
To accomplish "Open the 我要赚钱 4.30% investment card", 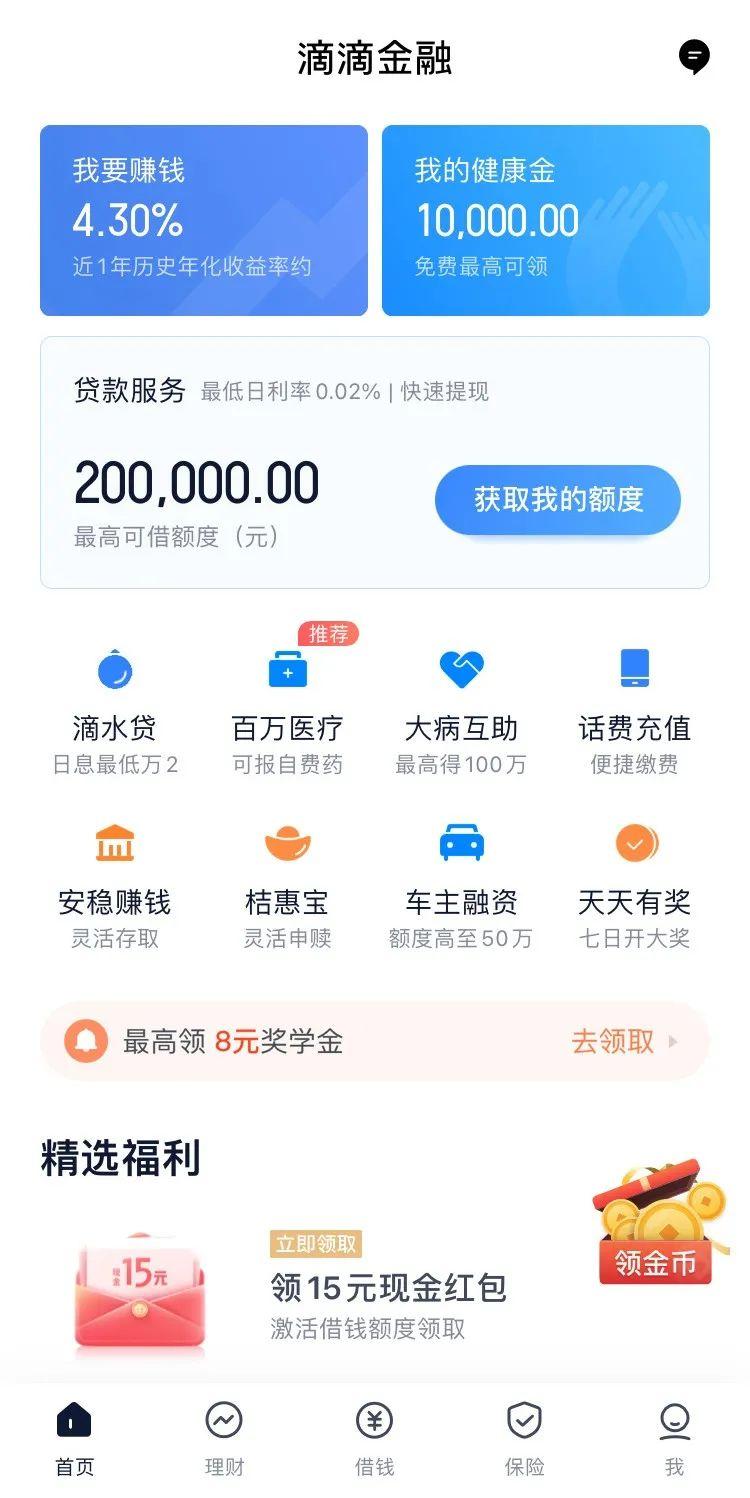I will (x=203, y=218).
